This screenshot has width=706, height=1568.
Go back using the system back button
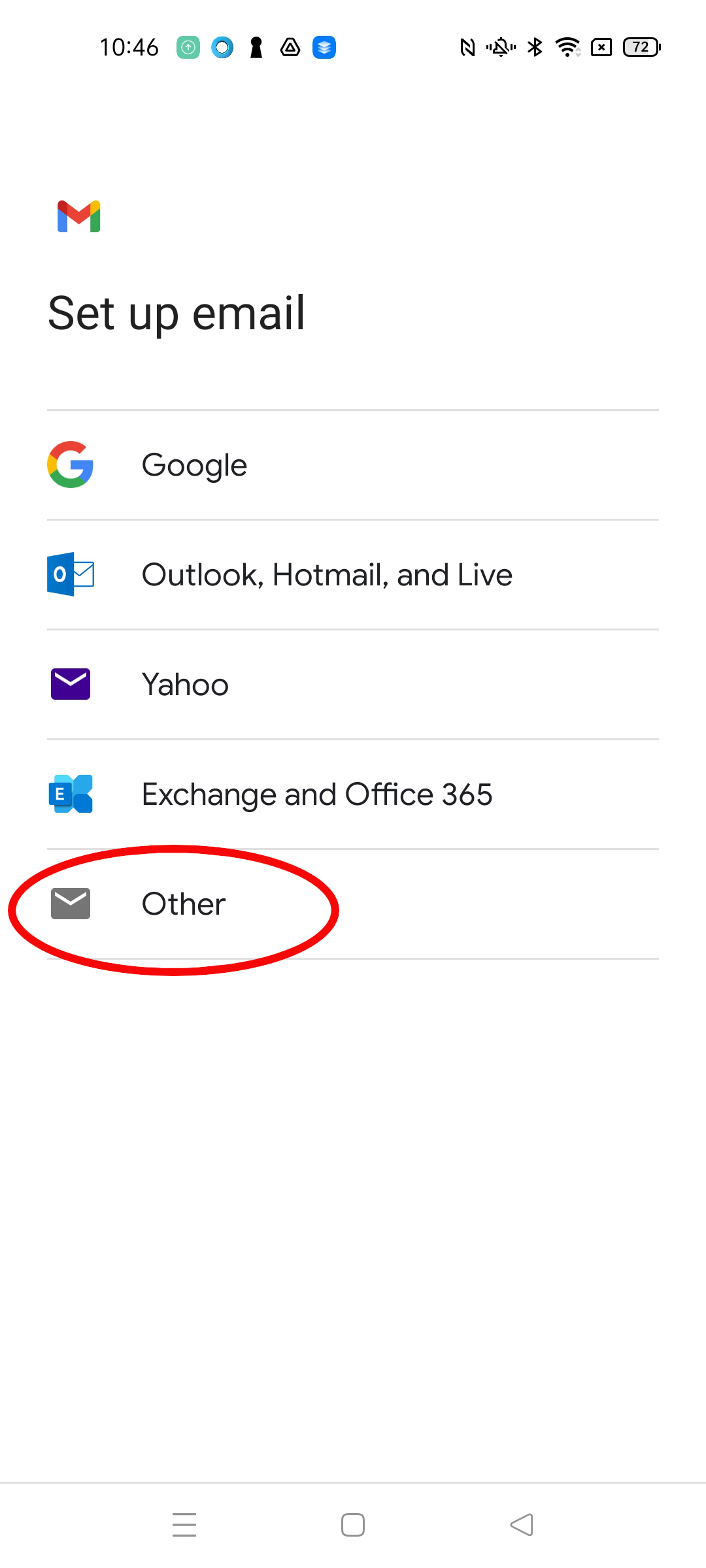pos(522,1525)
